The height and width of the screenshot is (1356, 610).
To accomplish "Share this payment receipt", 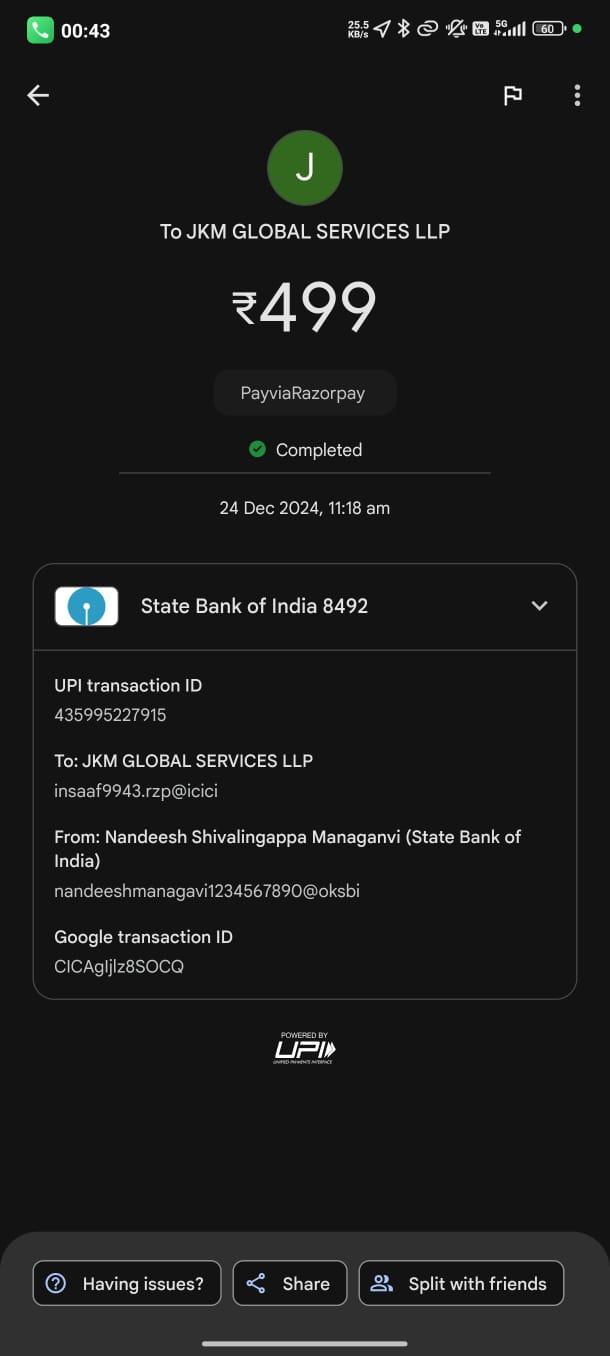I will point(290,1283).
